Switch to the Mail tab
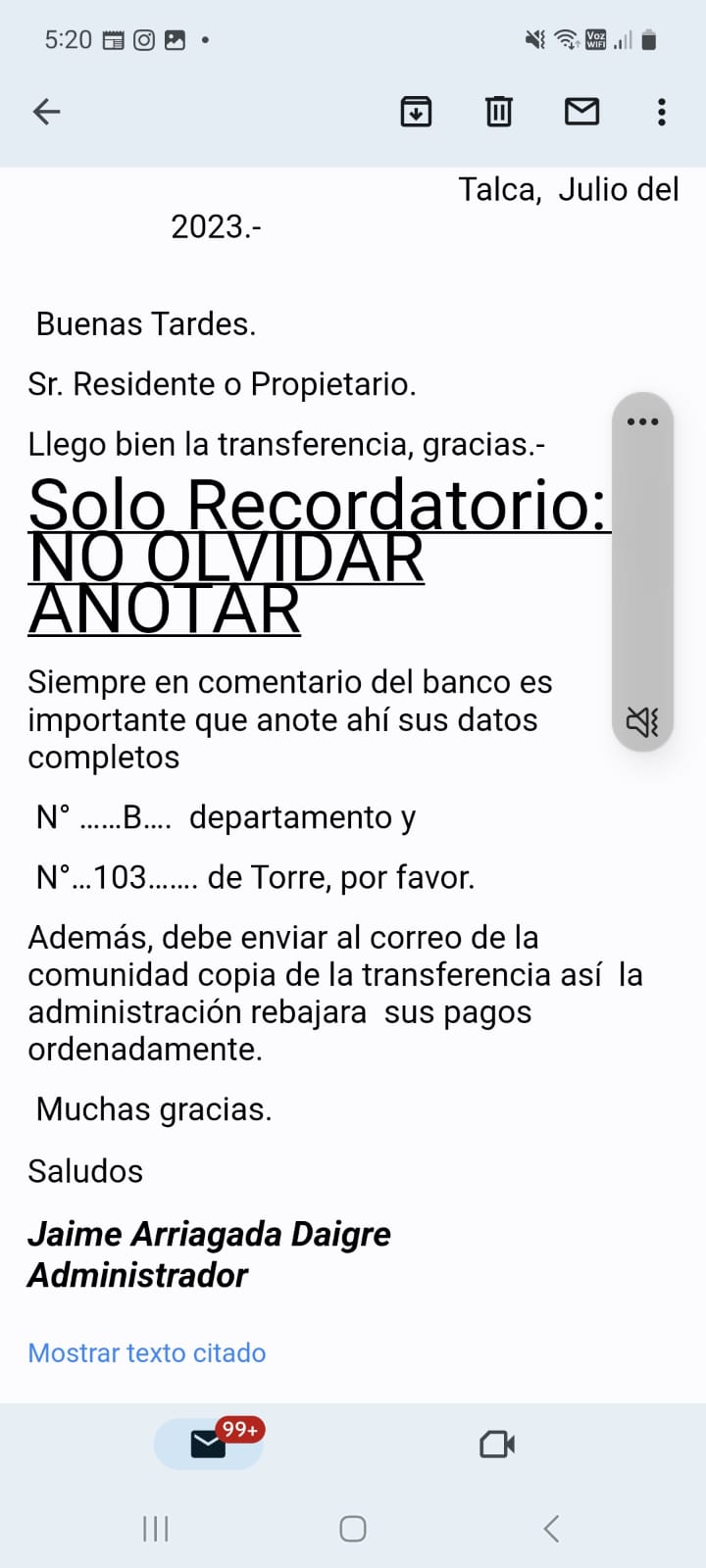The image size is (706, 1568). point(209,1444)
